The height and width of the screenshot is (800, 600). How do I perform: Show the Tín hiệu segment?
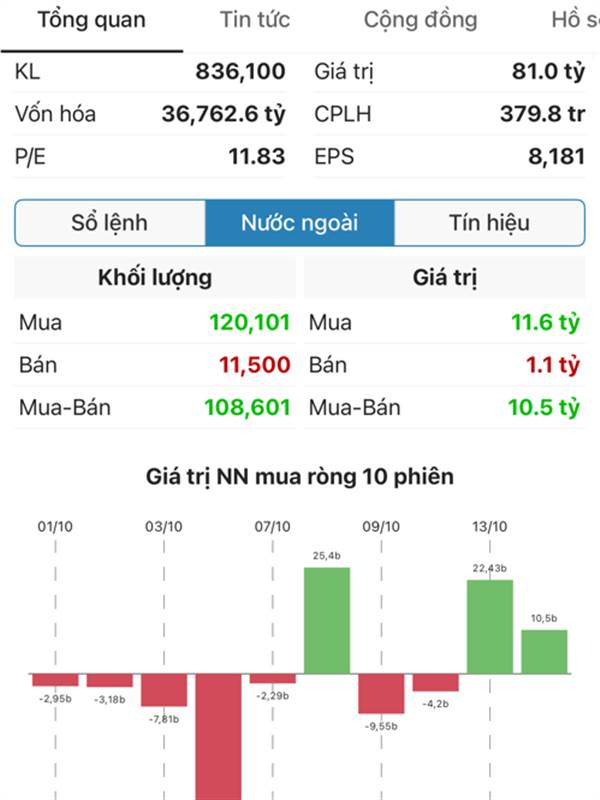click(489, 223)
